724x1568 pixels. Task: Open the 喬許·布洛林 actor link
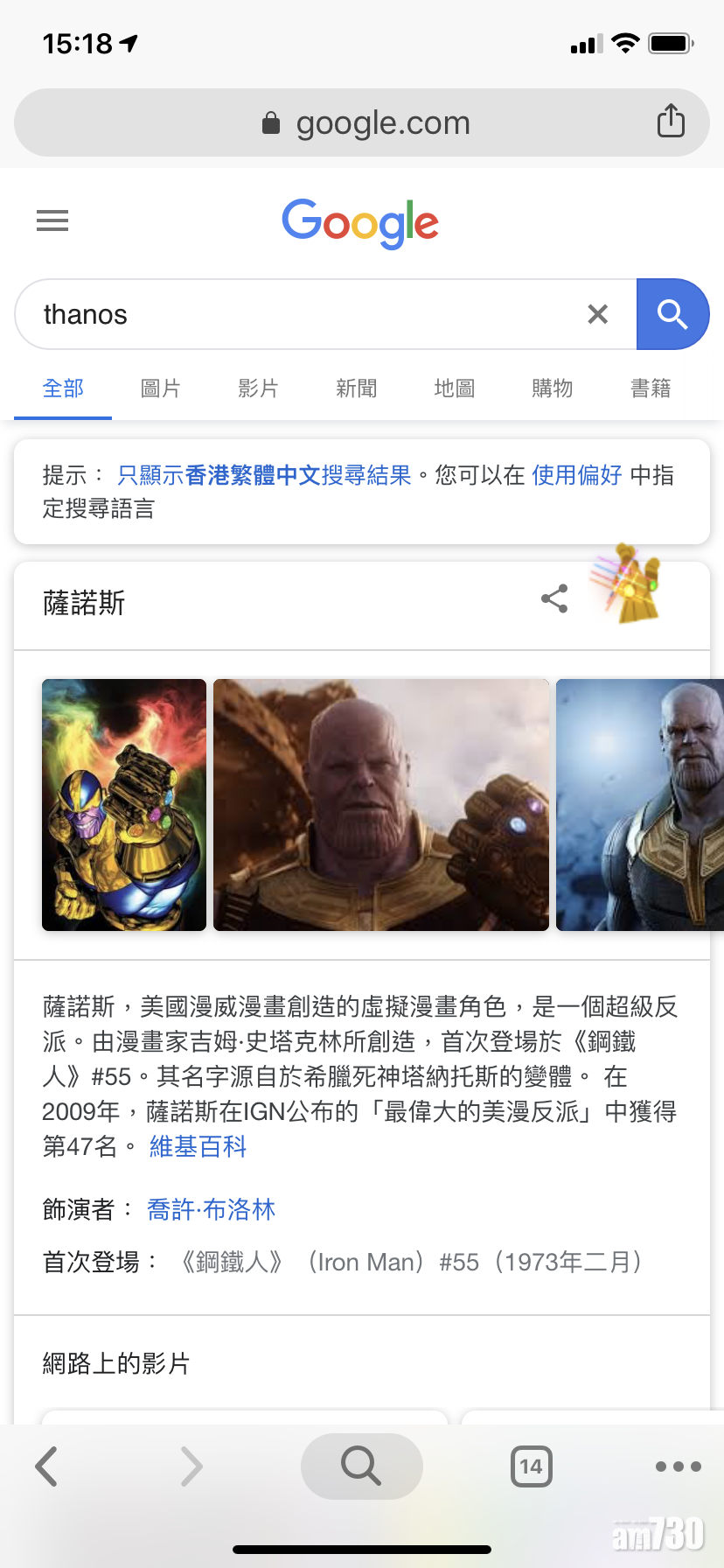[x=211, y=1210]
